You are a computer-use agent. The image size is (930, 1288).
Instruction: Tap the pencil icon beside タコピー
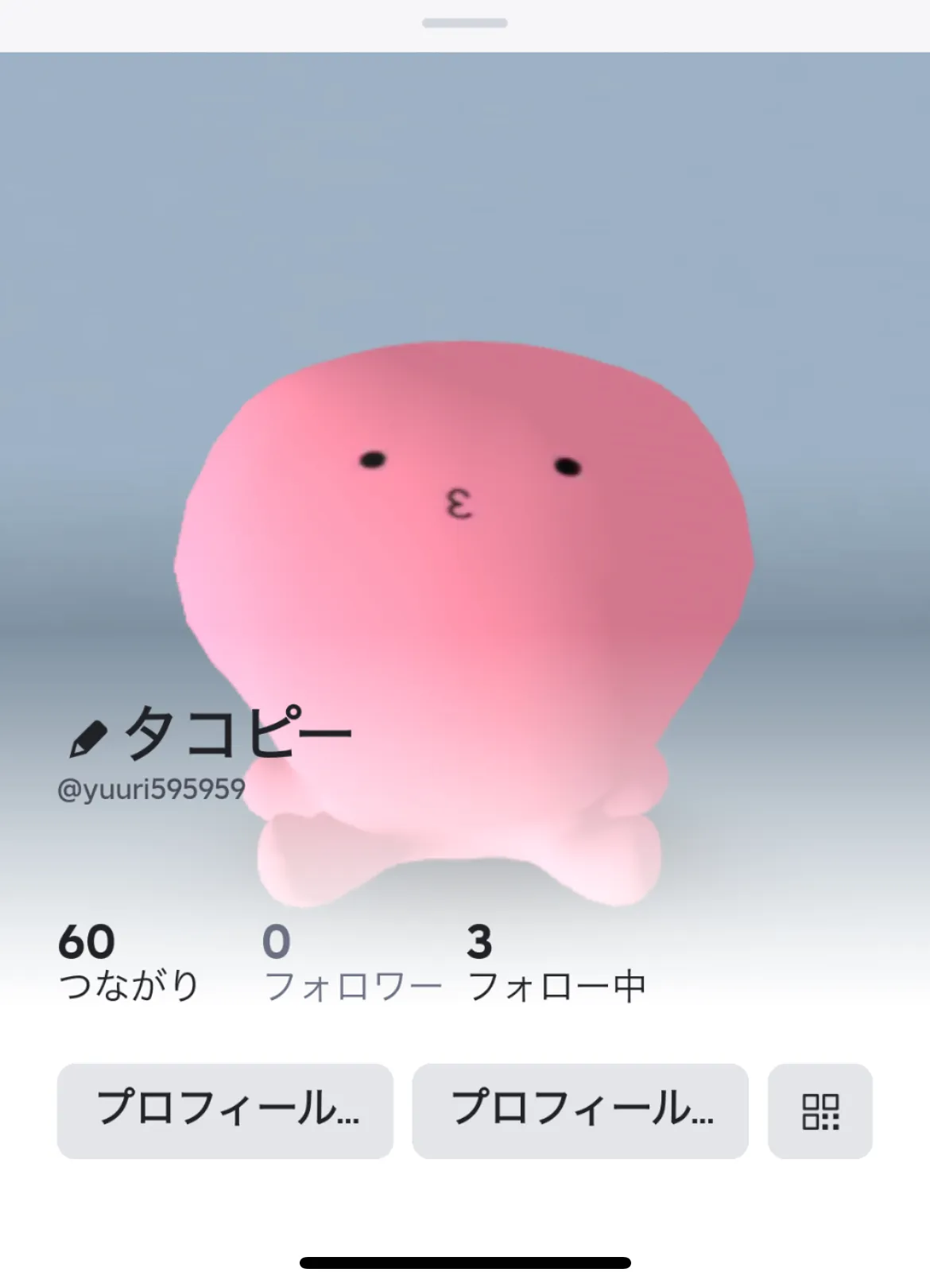click(88, 739)
